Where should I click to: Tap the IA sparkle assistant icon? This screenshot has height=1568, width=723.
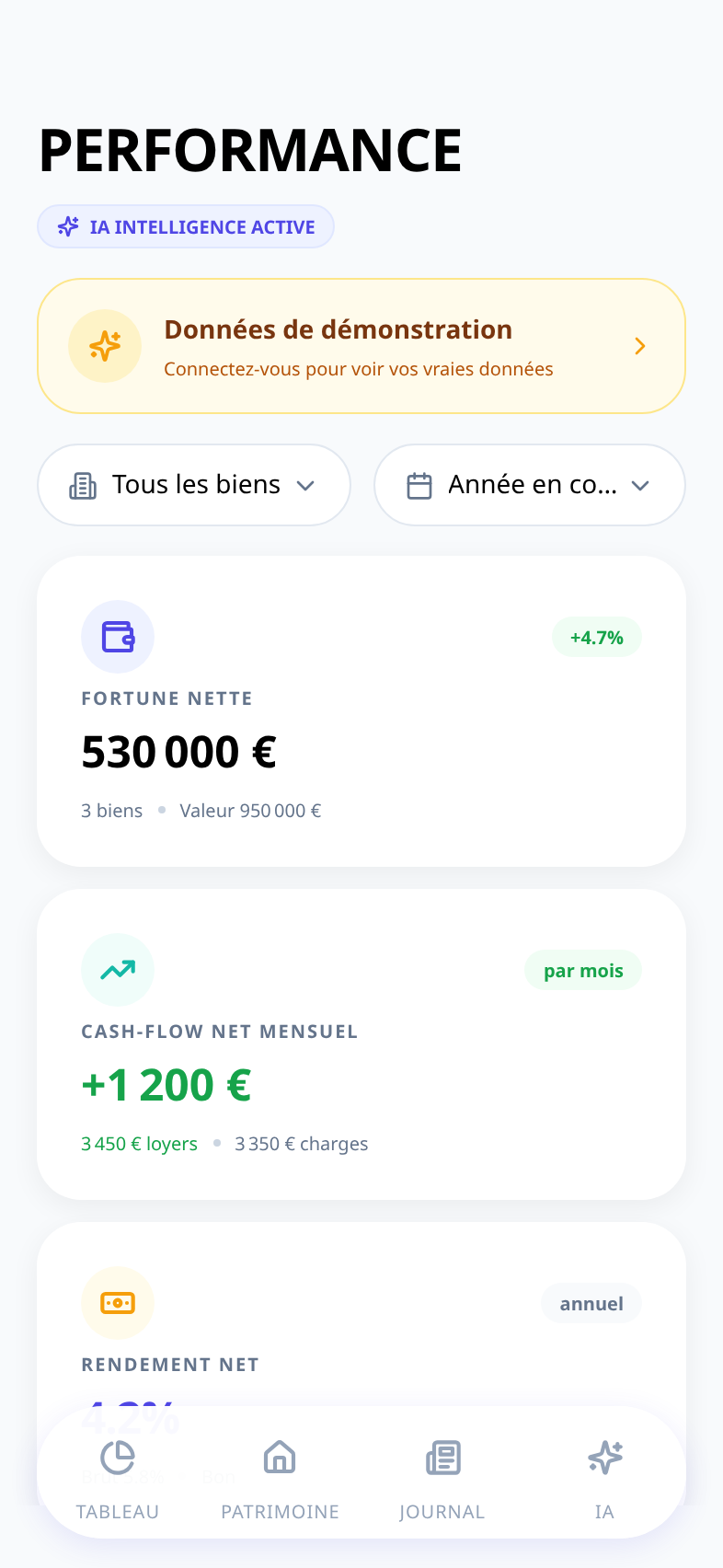click(604, 1458)
